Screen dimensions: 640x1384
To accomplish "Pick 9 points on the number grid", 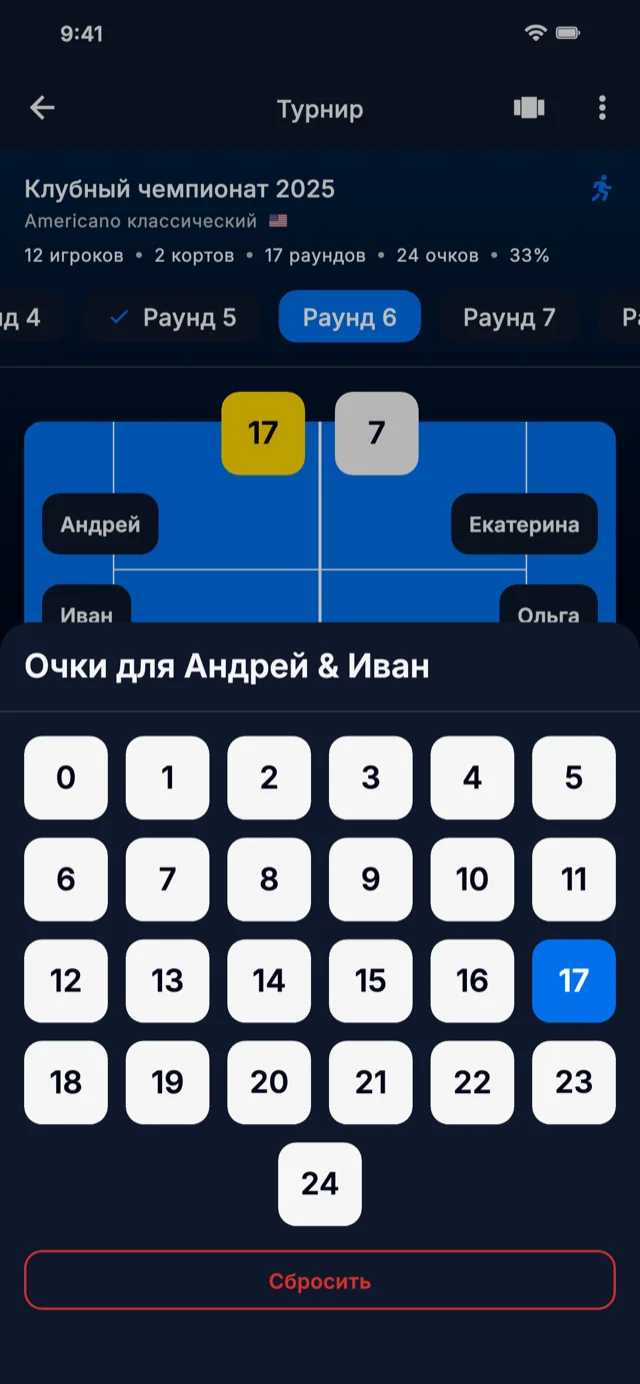I will pyautogui.click(x=371, y=879).
